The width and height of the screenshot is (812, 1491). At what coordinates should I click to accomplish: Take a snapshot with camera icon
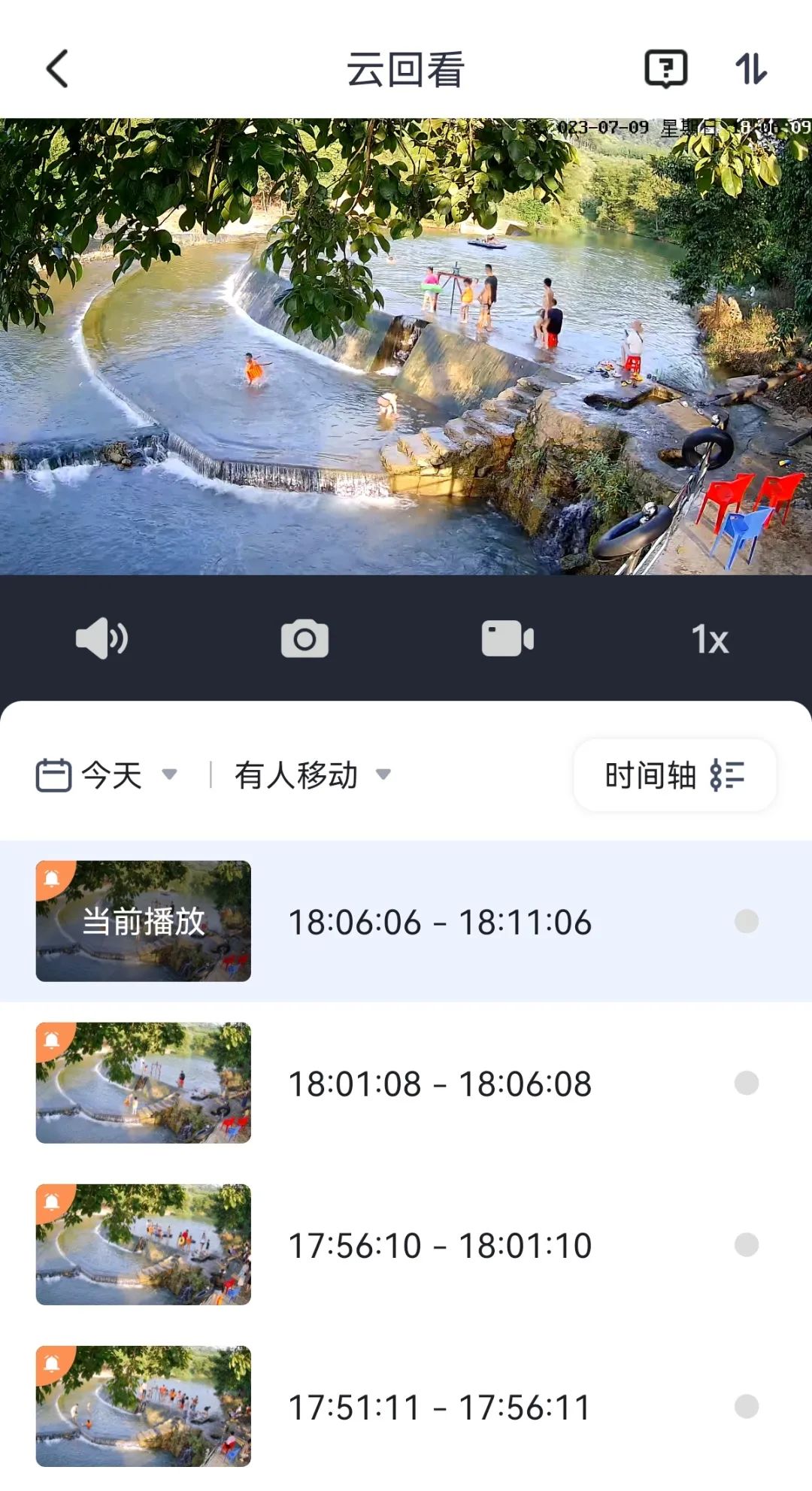tap(304, 639)
